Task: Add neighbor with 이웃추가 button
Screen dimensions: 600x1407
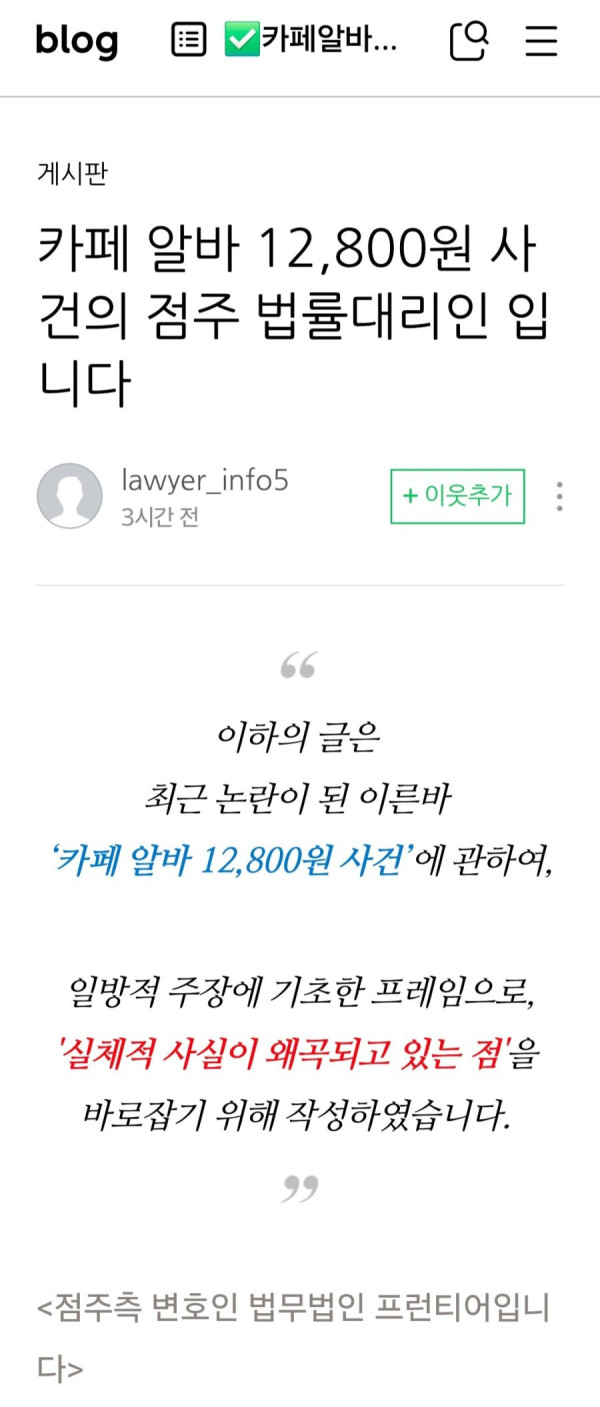Action: pyautogui.click(x=457, y=495)
